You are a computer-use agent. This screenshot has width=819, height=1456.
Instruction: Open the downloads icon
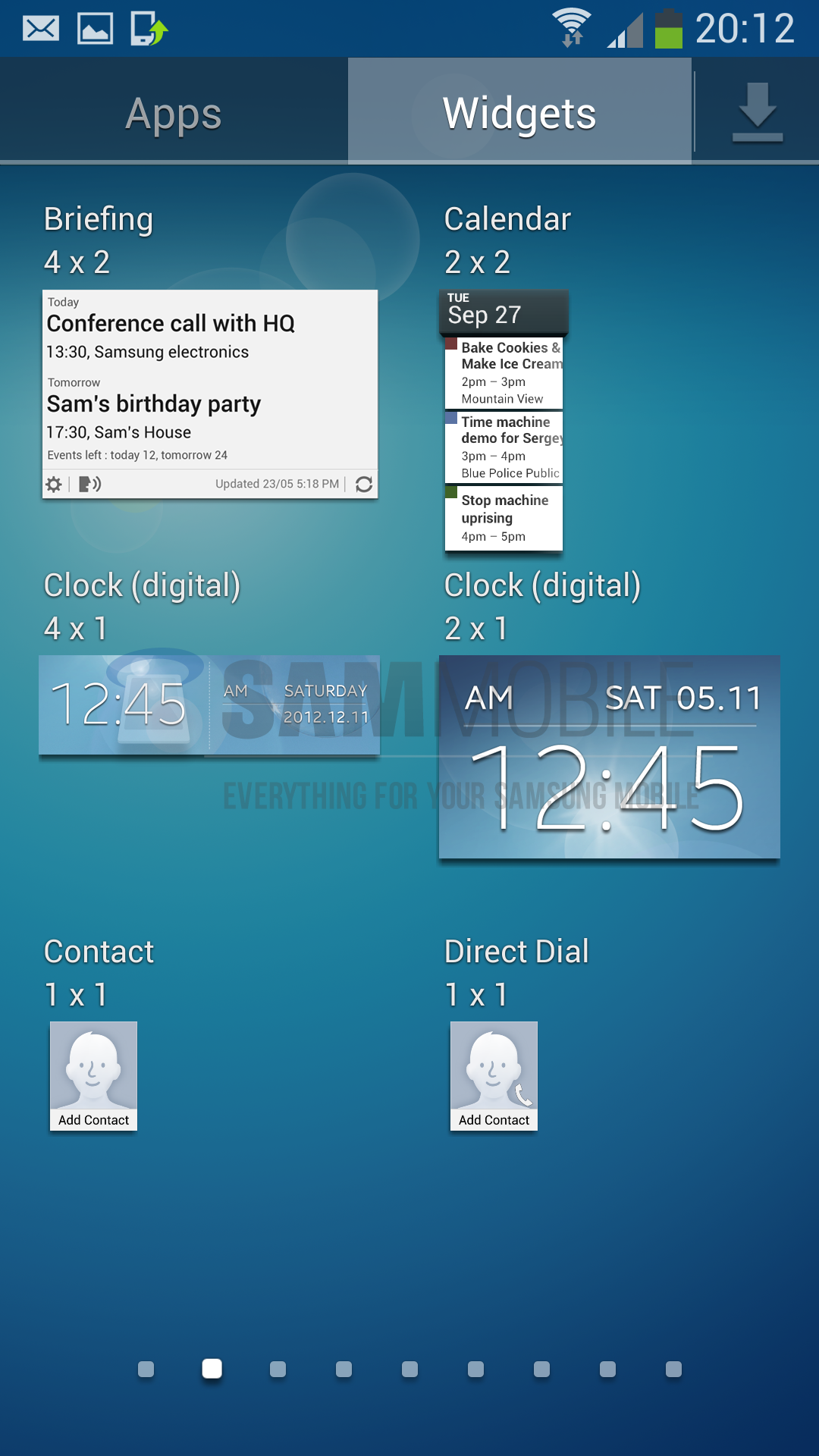(757, 112)
